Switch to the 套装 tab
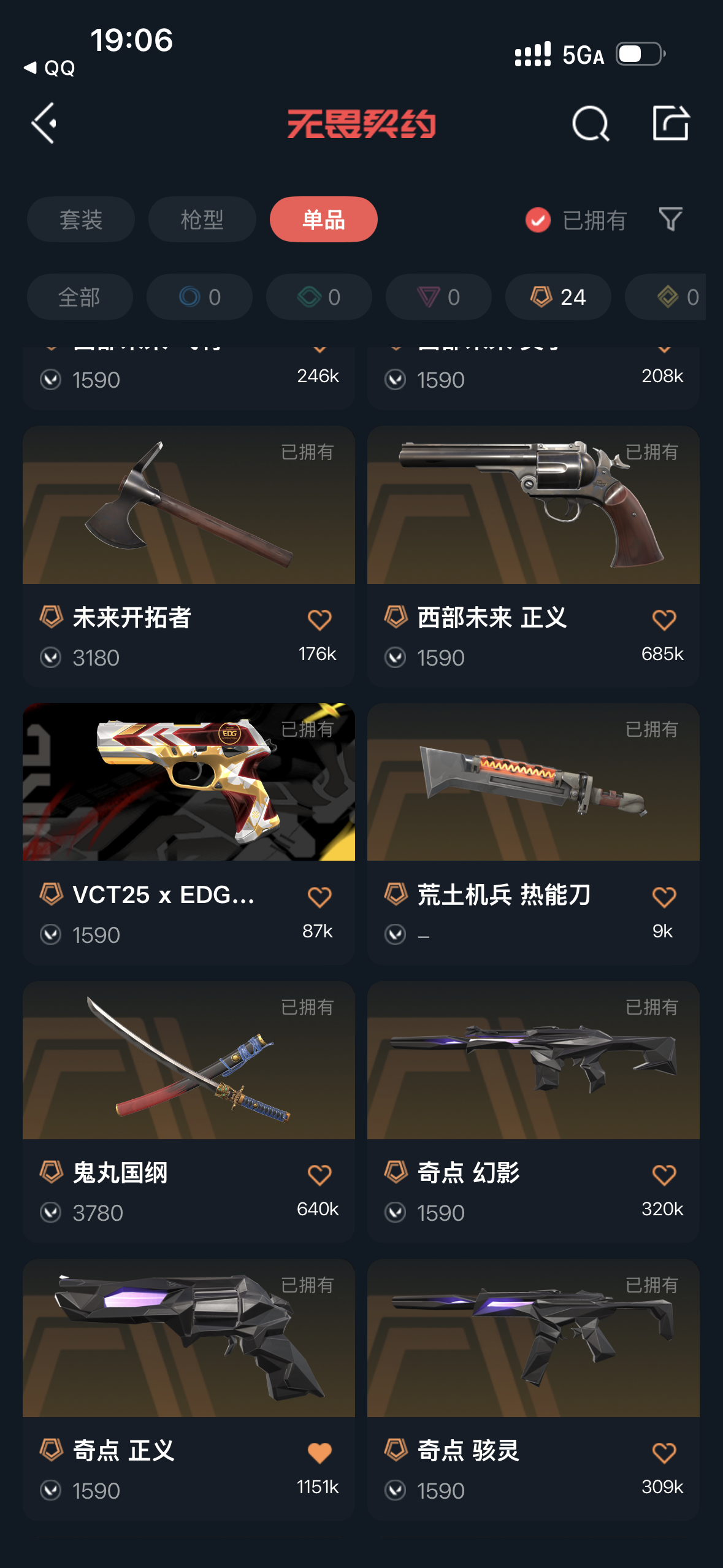The width and height of the screenshot is (723, 1568). (x=80, y=220)
